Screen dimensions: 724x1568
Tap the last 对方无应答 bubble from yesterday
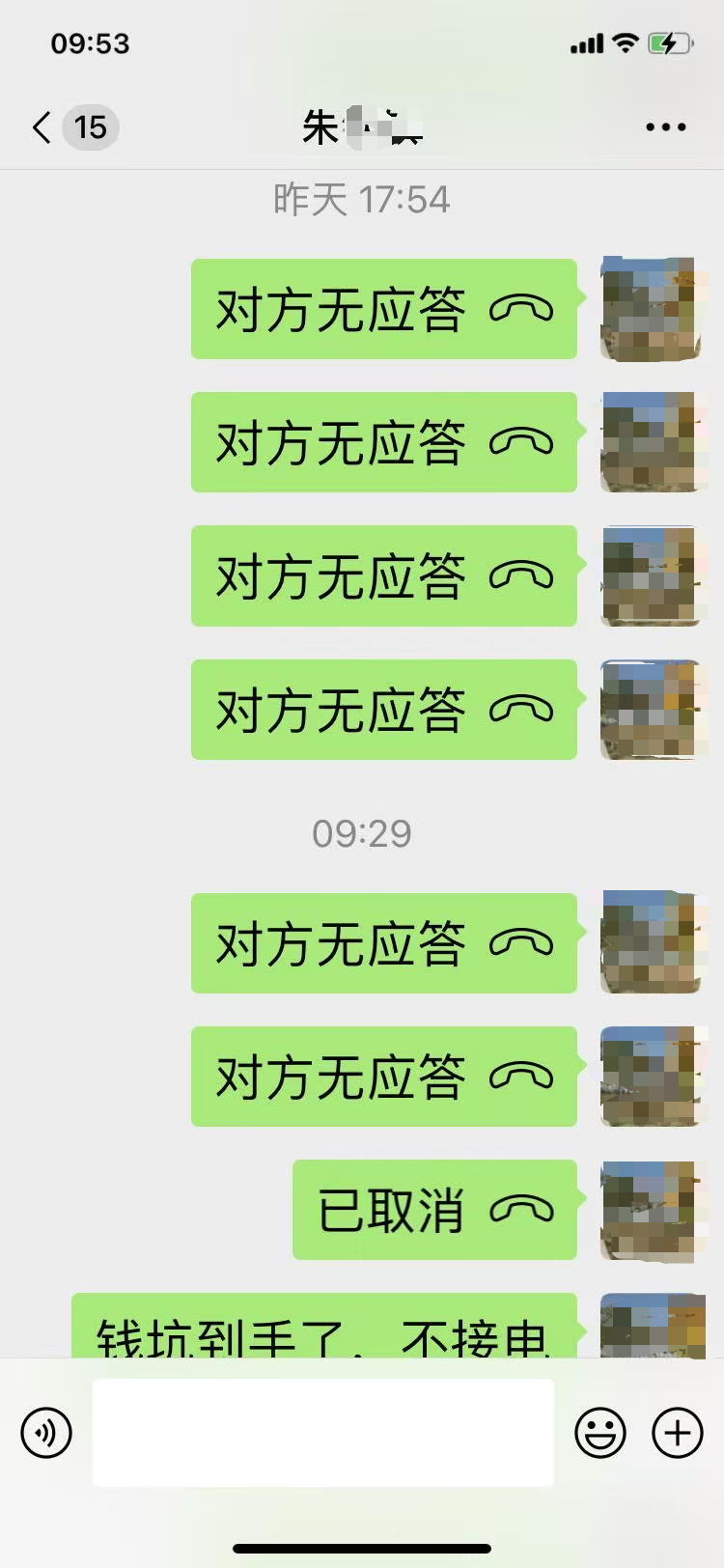[x=383, y=710]
